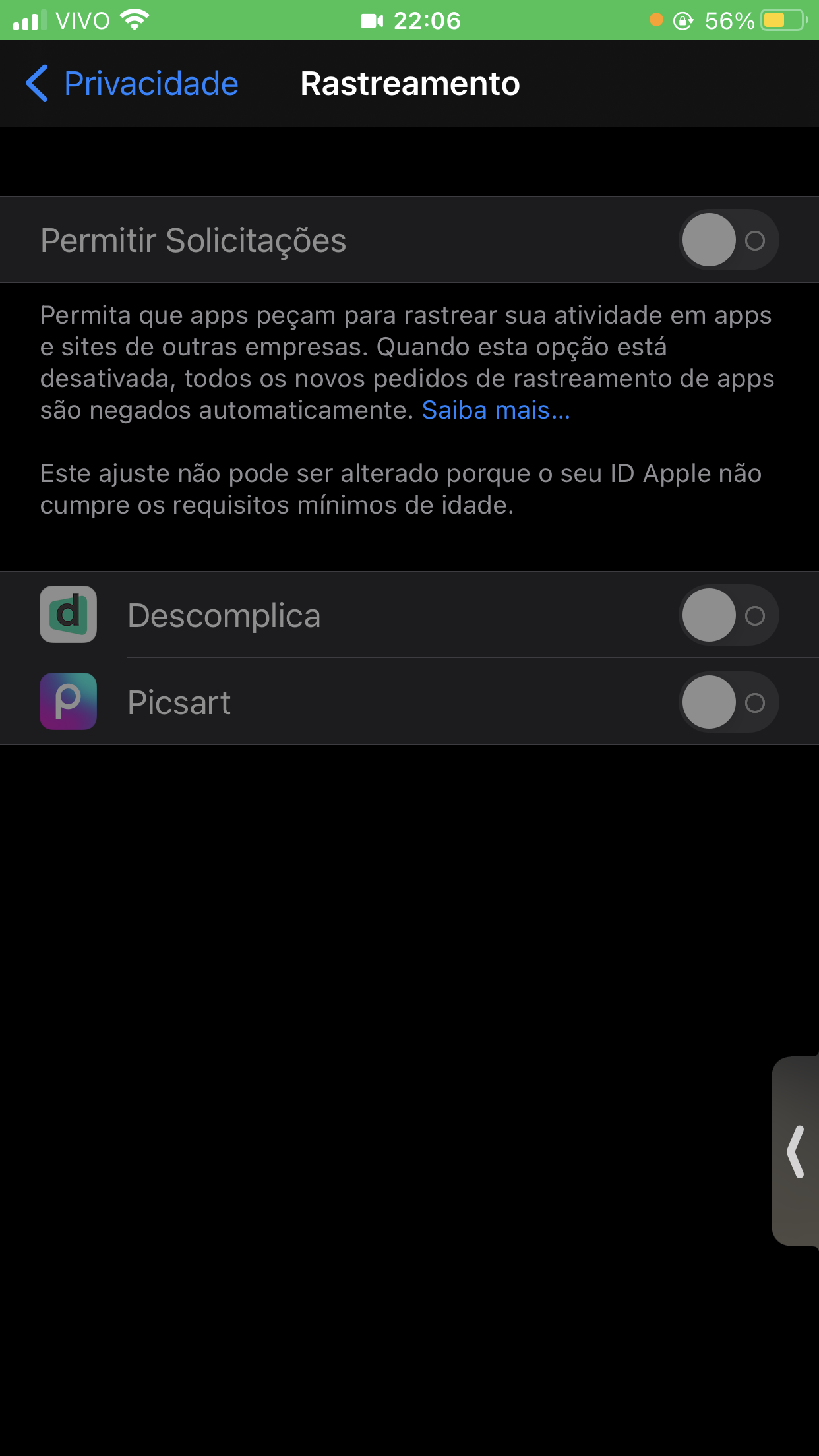Toggle tracking for Picsart

pyautogui.click(x=728, y=702)
